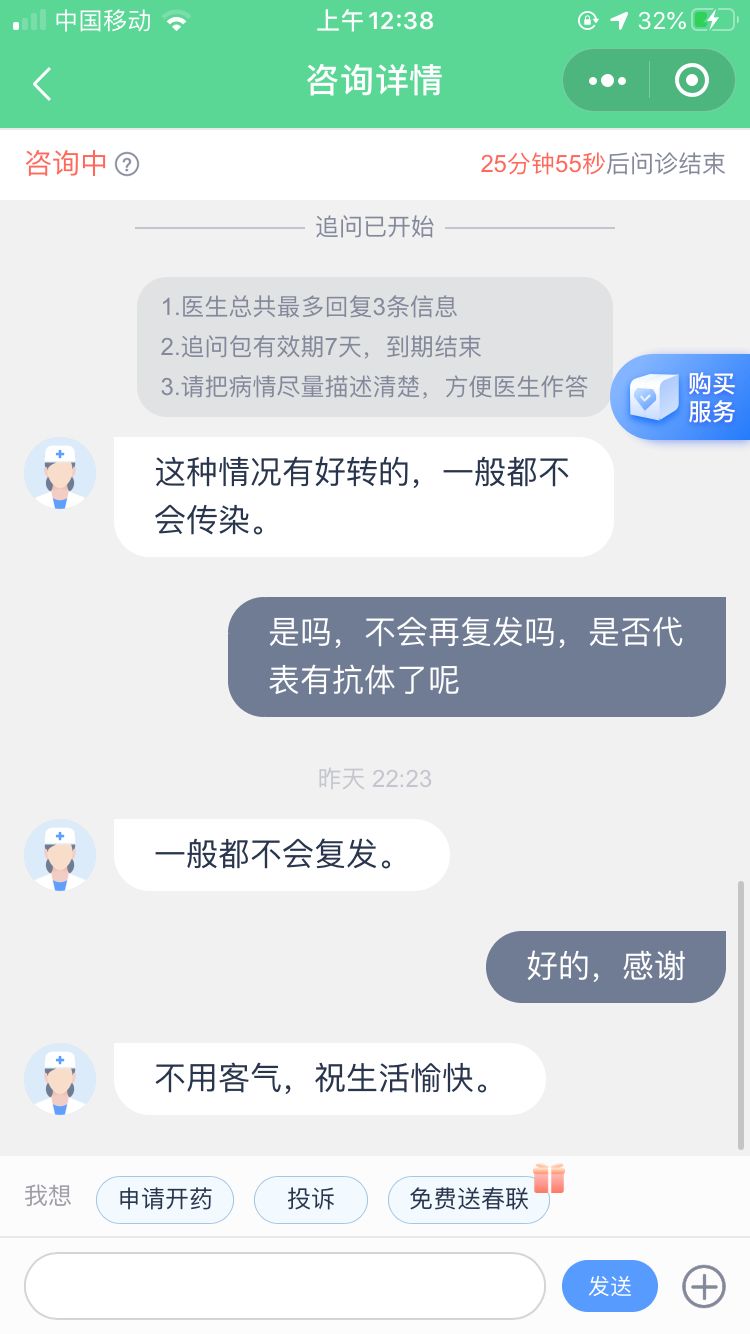The image size is (750, 1334).
Task: Tap the doctor avatar next to the top reply
Action: coord(60,472)
